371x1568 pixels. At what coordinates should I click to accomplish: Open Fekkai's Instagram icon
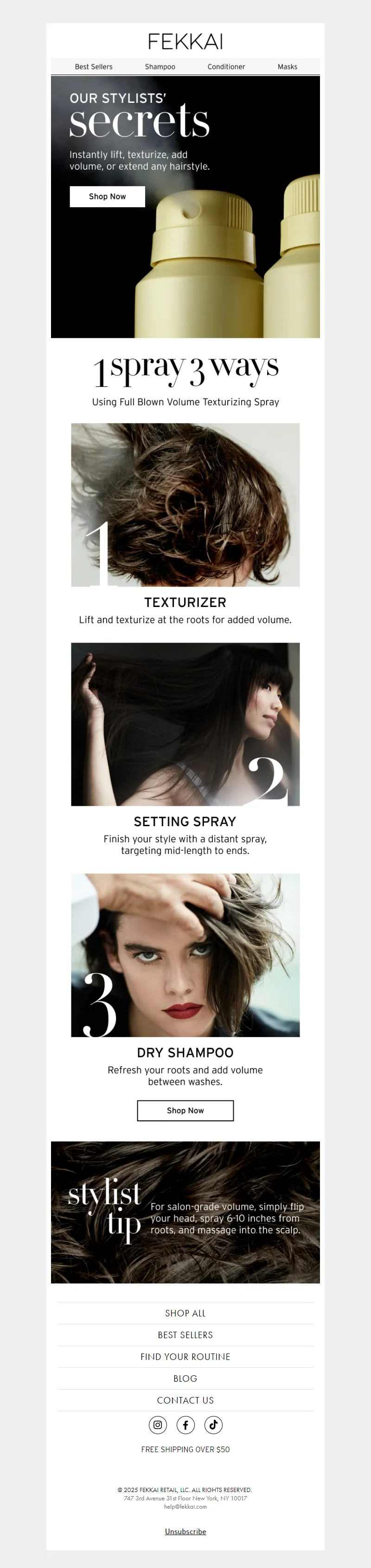tap(158, 1424)
